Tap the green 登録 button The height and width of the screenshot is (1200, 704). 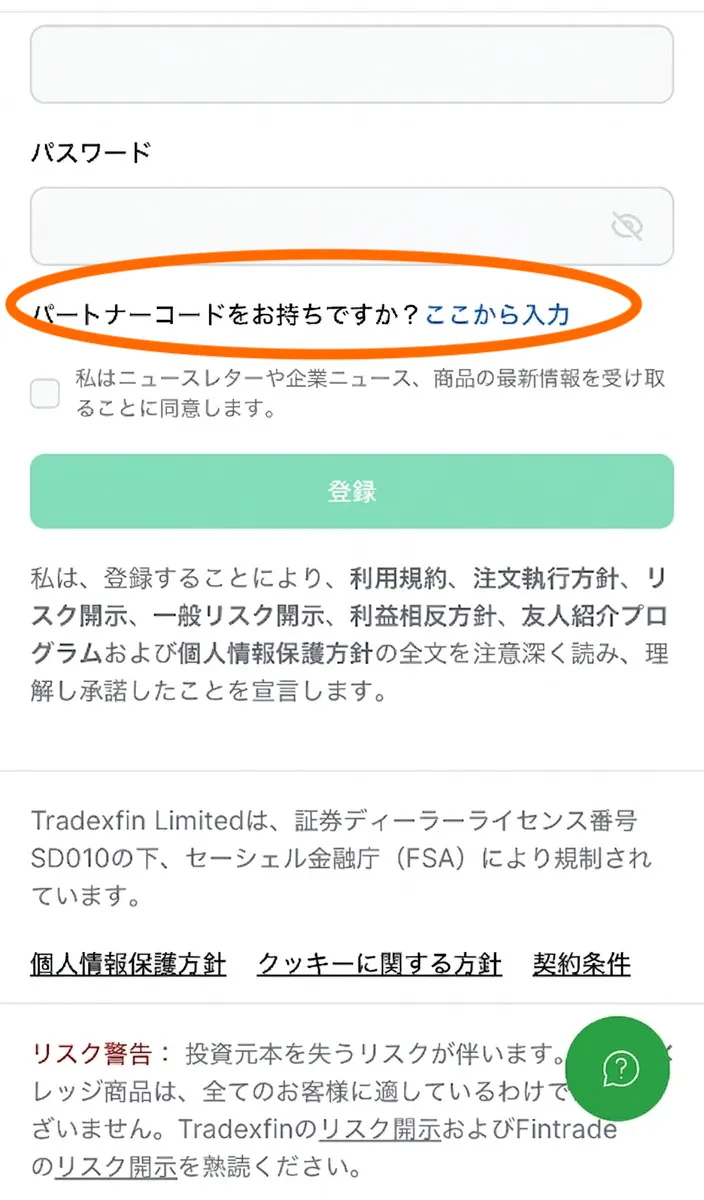tap(351, 491)
